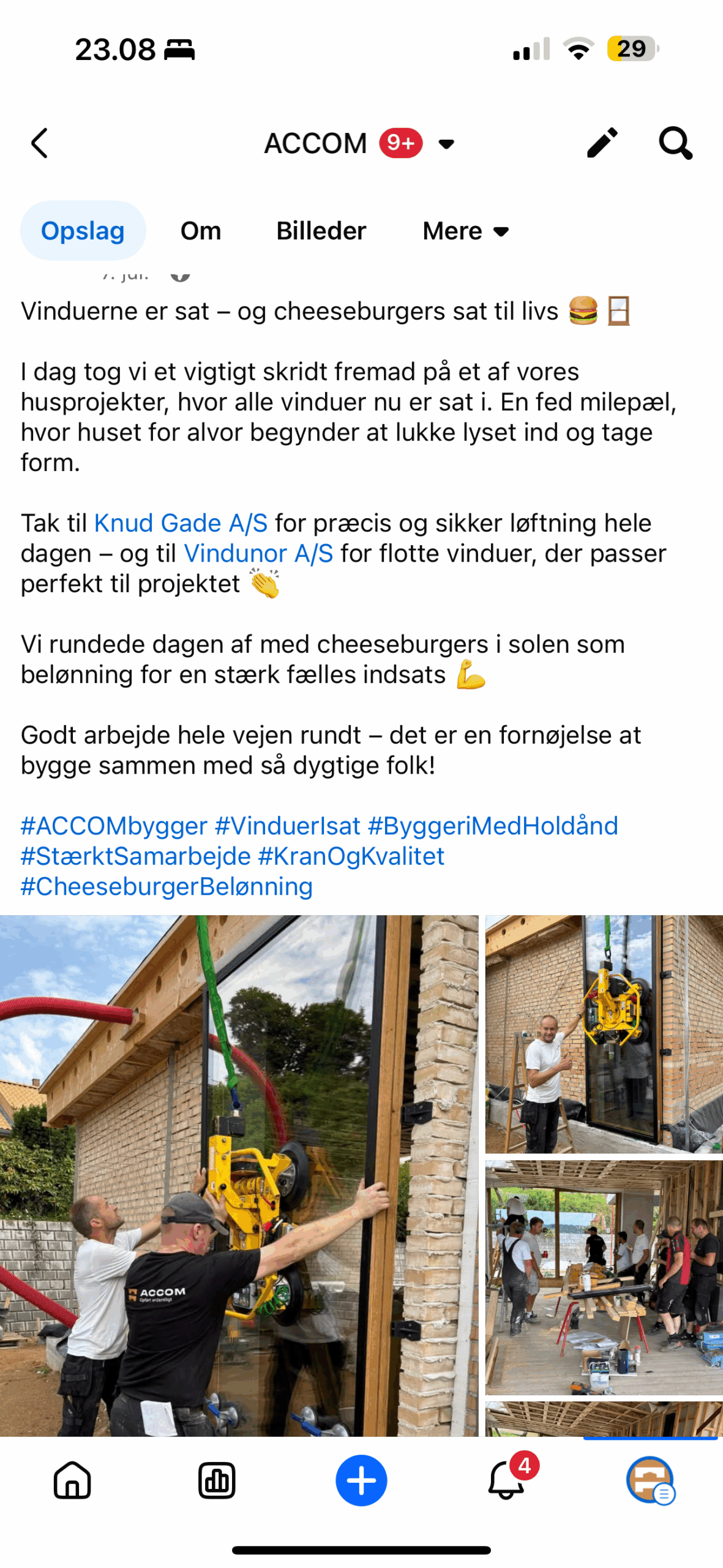
Task: Open hashtag #CheeseburgerBelønning
Action: coord(167,886)
